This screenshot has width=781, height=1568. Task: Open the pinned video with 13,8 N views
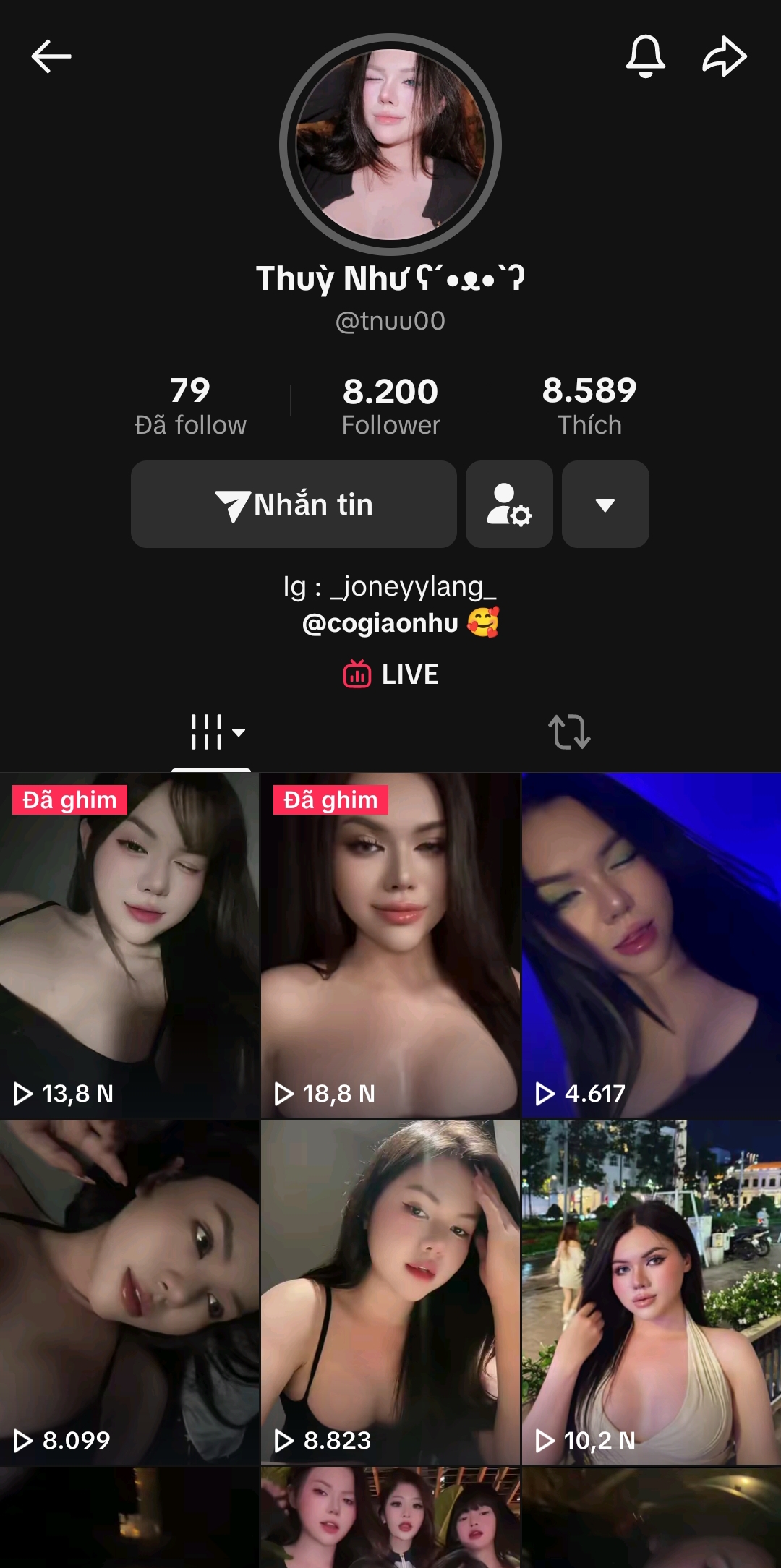[129, 945]
